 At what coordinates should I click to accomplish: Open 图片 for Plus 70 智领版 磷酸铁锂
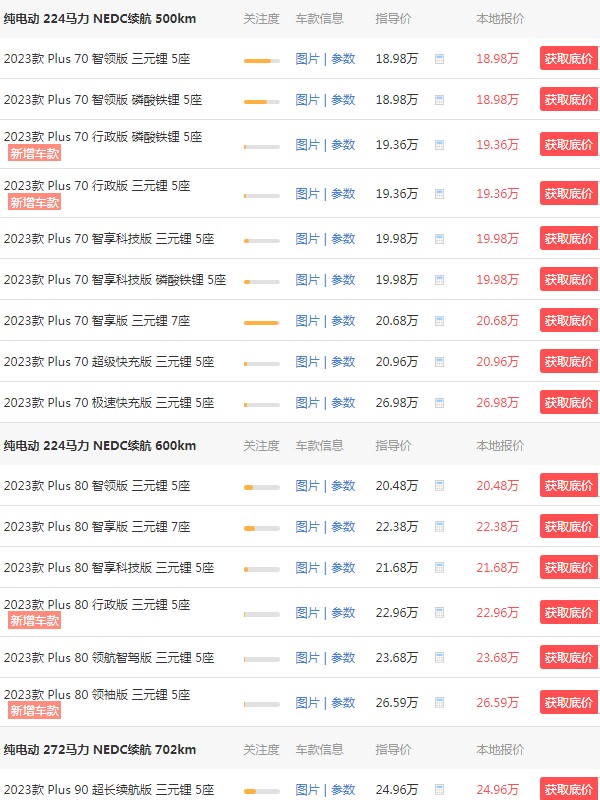[307, 100]
